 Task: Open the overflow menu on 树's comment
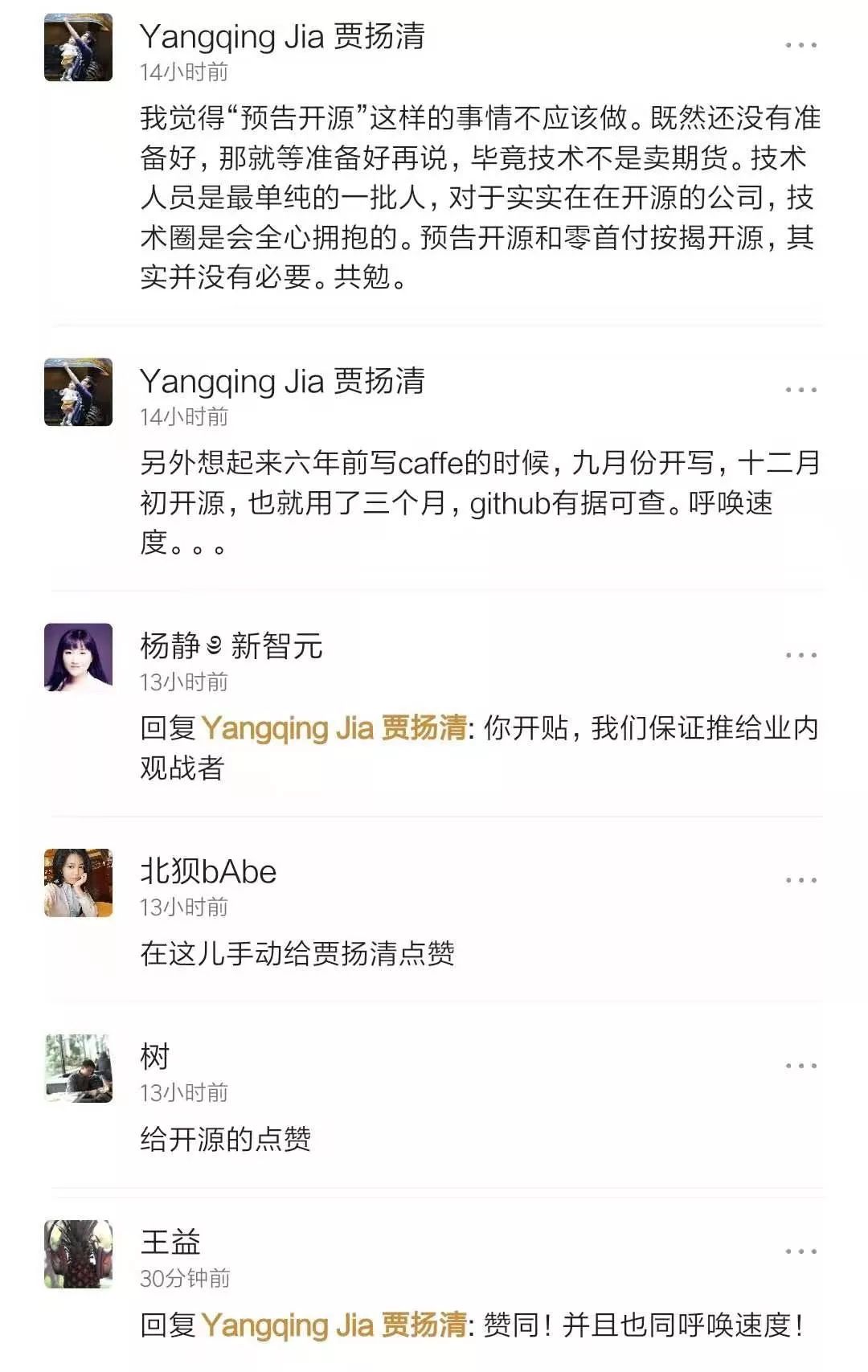pos(800,1066)
